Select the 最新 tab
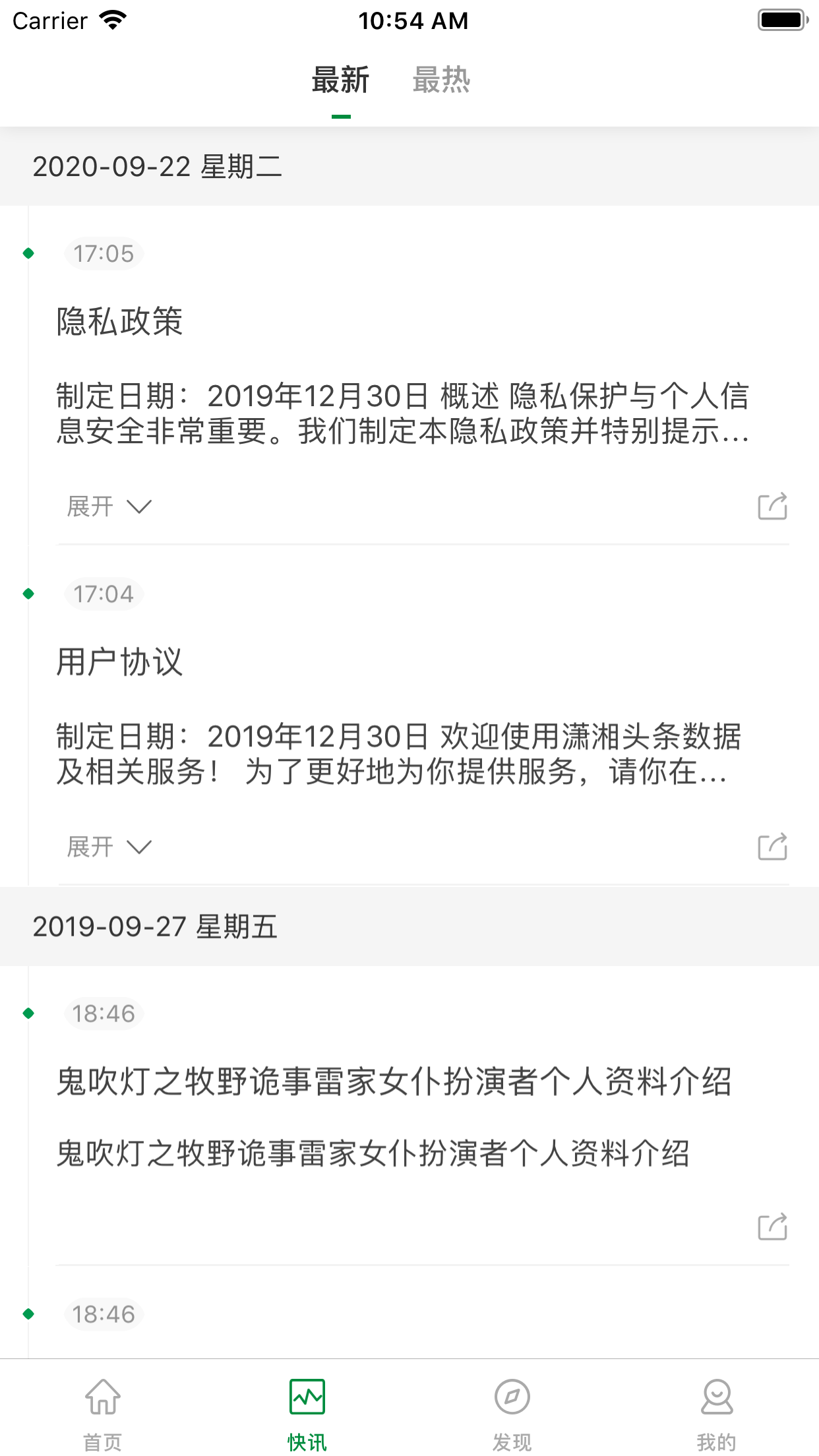Viewport: 819px width, 1456px height. coord(340,80)
